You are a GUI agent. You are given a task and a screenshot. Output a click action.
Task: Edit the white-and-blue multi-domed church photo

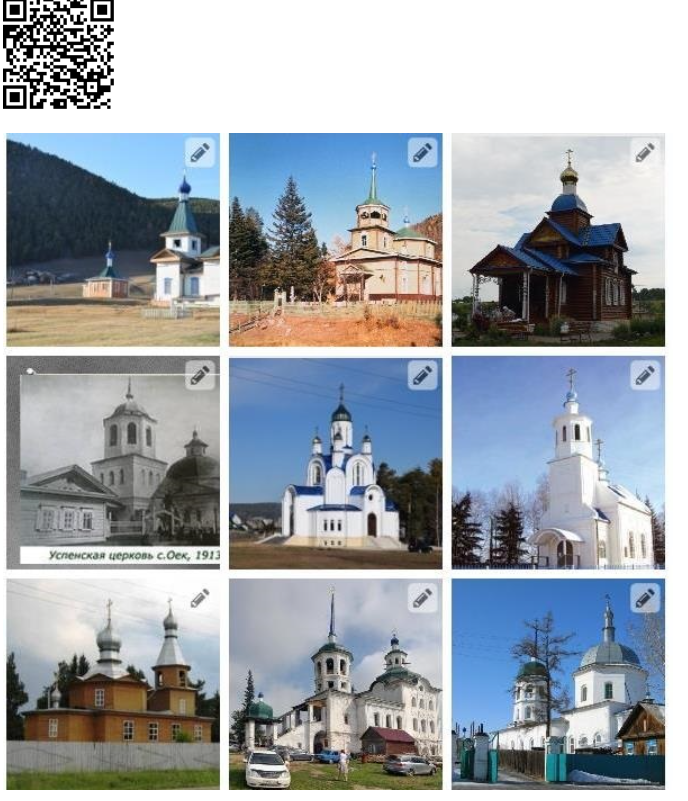(x=422, y=376)
